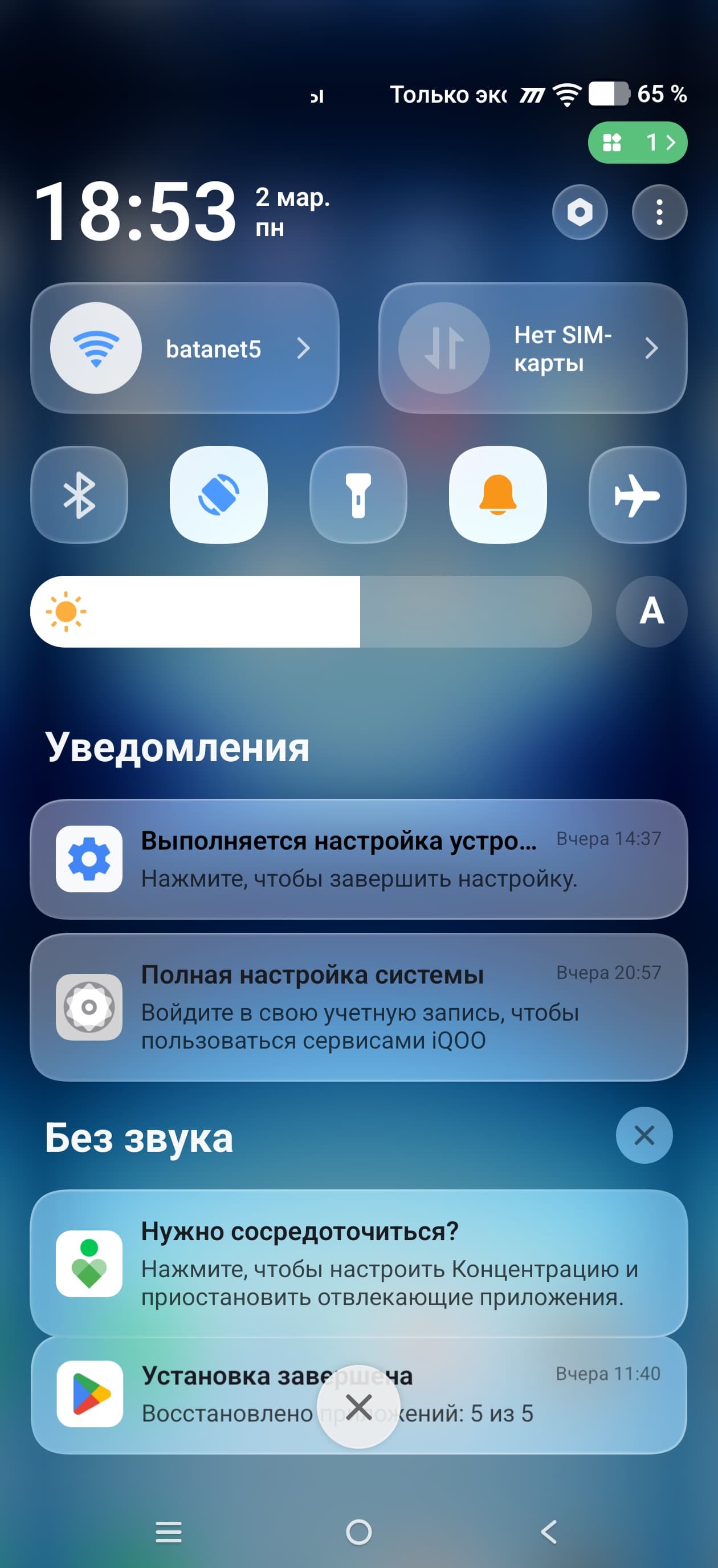The width and height of the screenshot is (718, 1568).
Task: Enable airplane mode
Action: 637,495
